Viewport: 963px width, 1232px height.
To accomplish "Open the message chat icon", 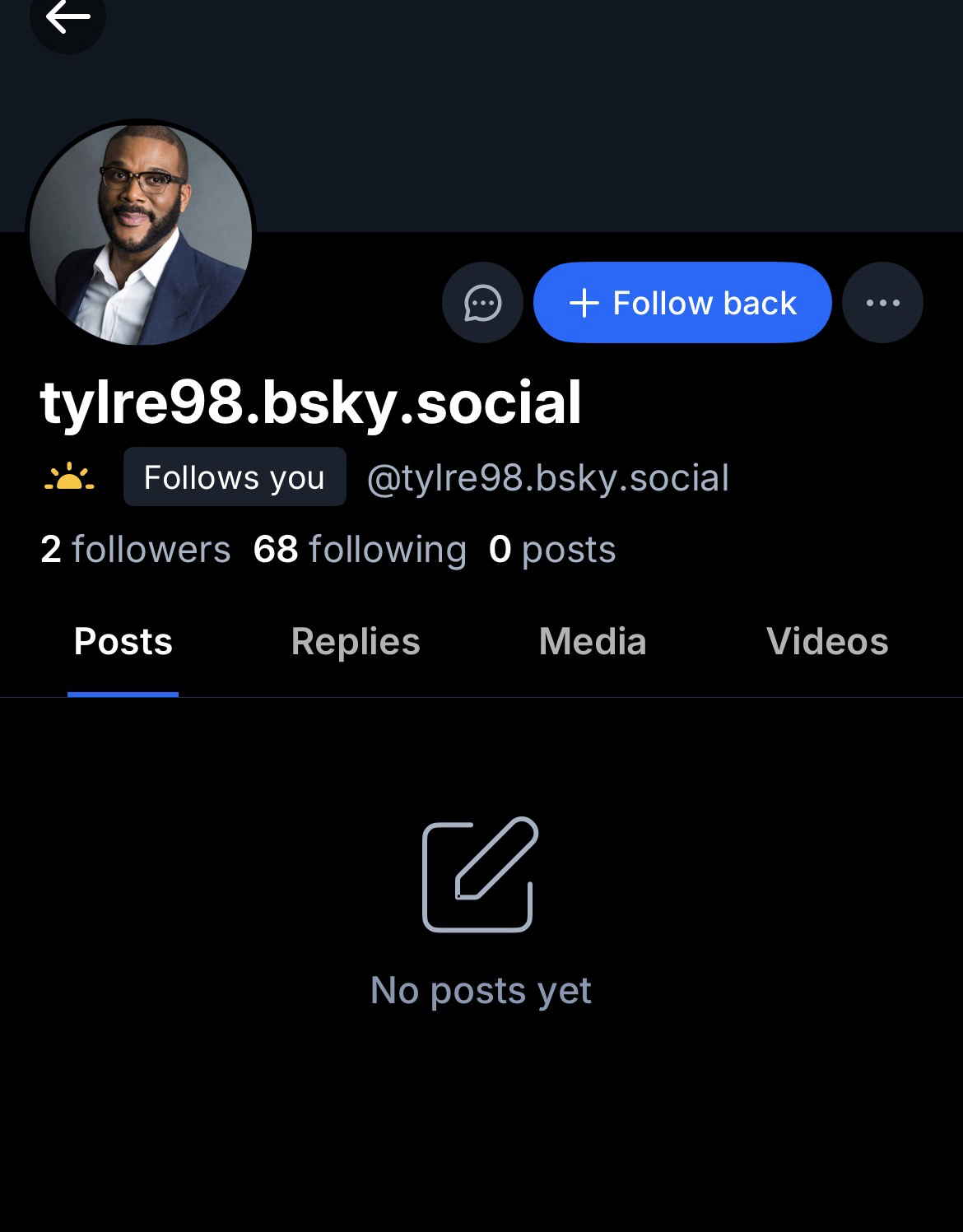I will (482, 303).
